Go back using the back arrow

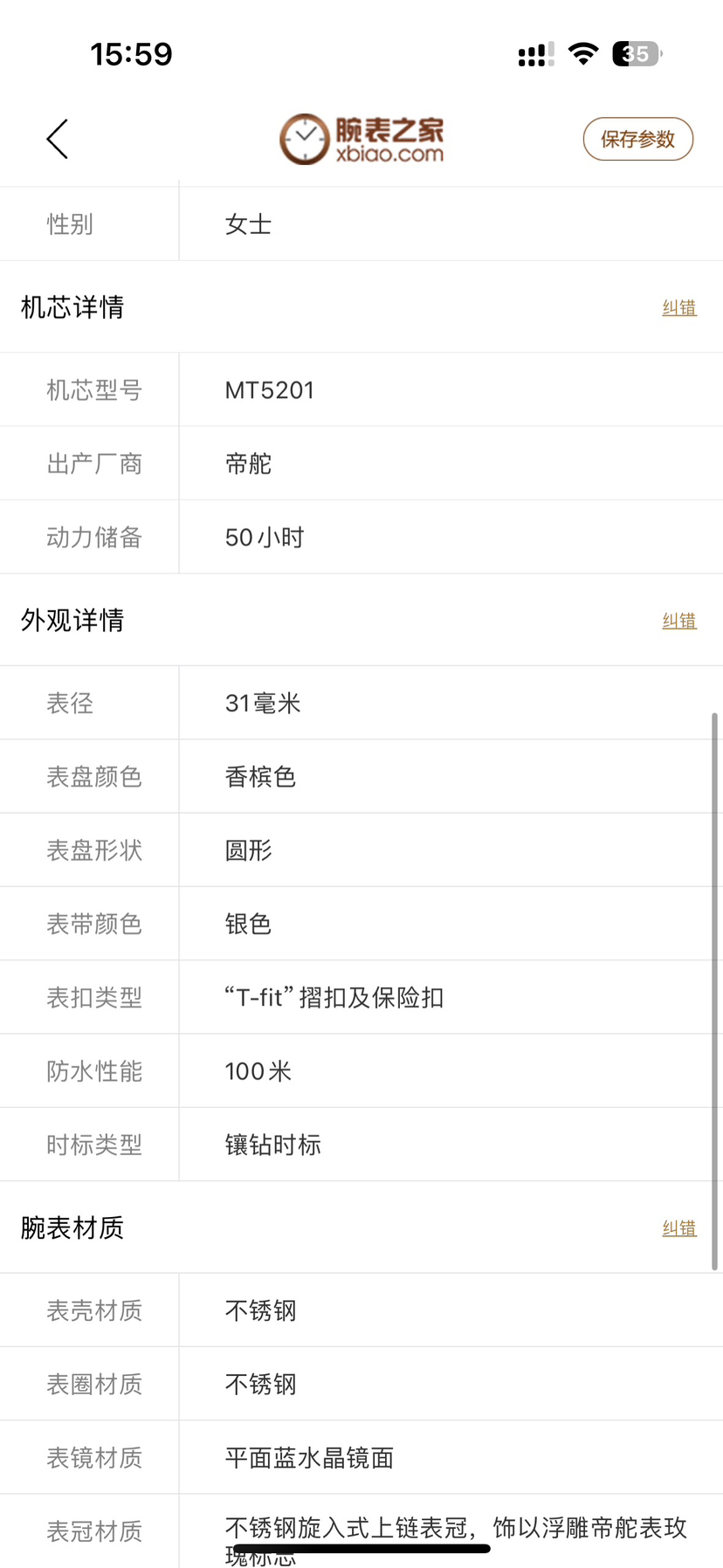pos(58,139)
